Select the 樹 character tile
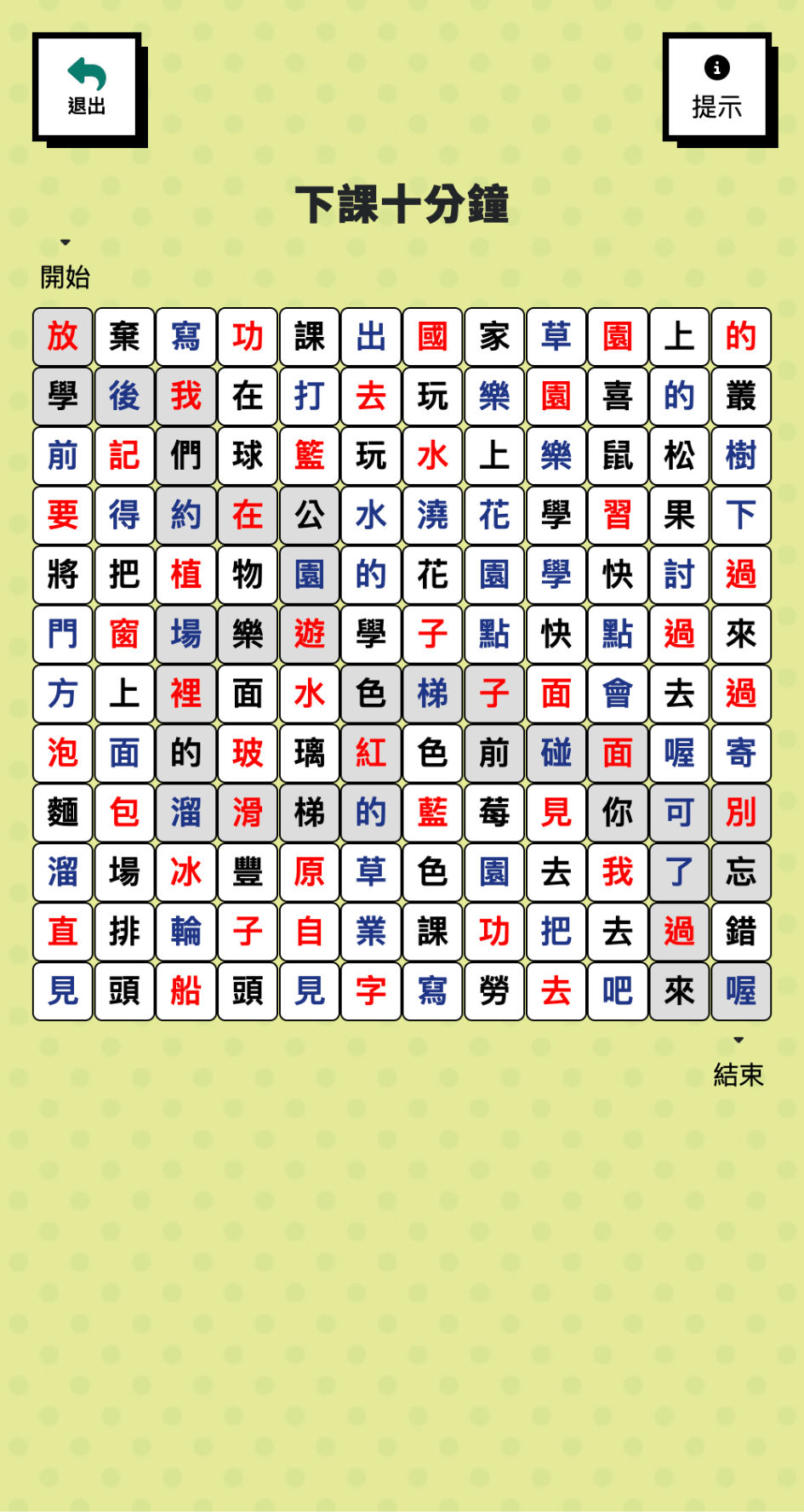Viewport: 804px width, 1512px height. (741, 456)
